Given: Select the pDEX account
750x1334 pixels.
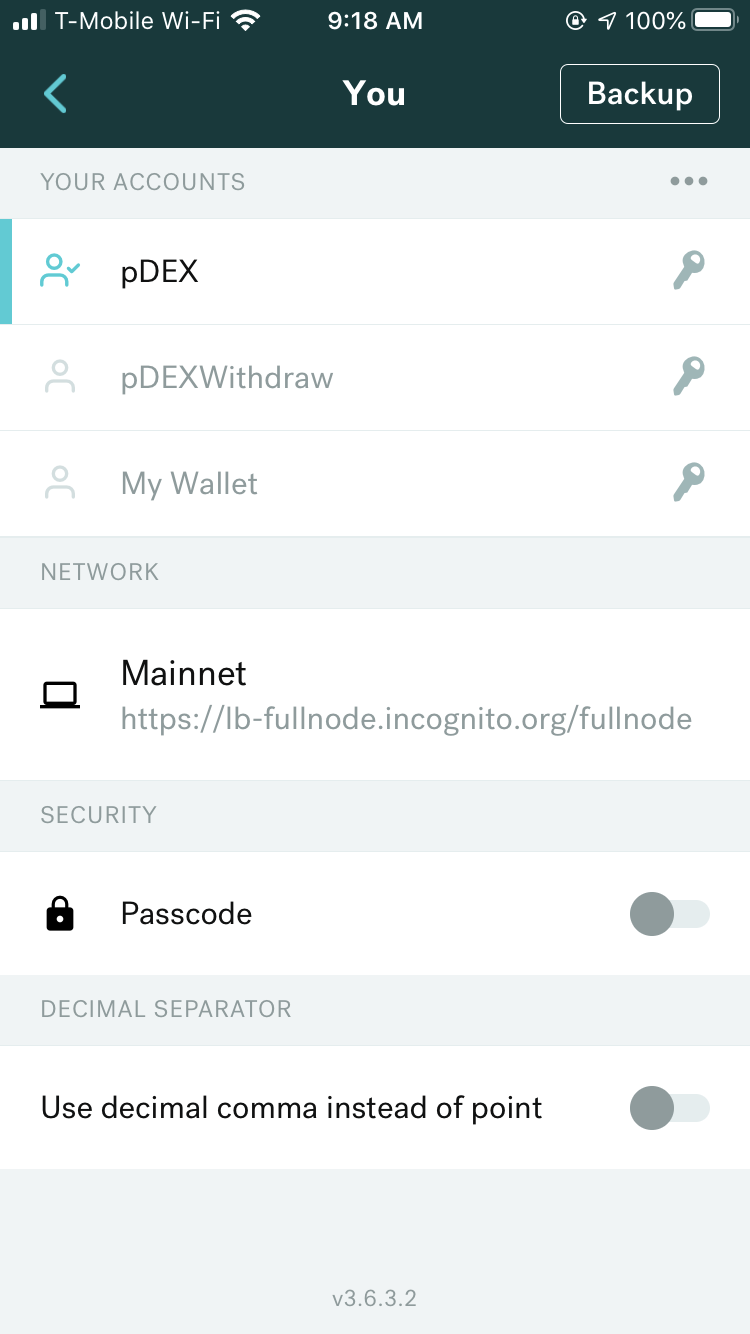Looking at the screenshot, I should pos(375,271).
